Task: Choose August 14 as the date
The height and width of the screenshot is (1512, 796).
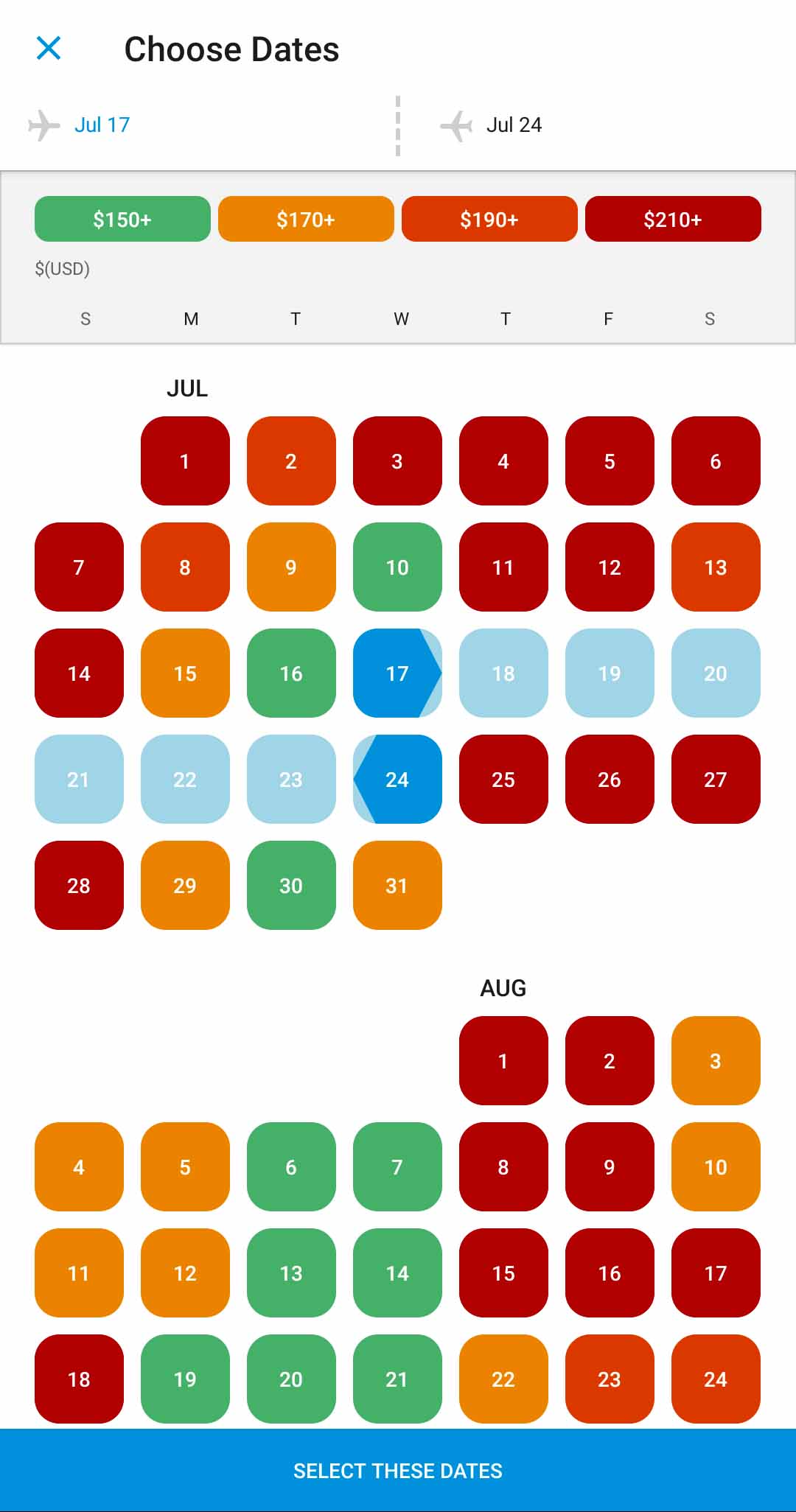Action: pyautogui.click(x=397, y=1273)
